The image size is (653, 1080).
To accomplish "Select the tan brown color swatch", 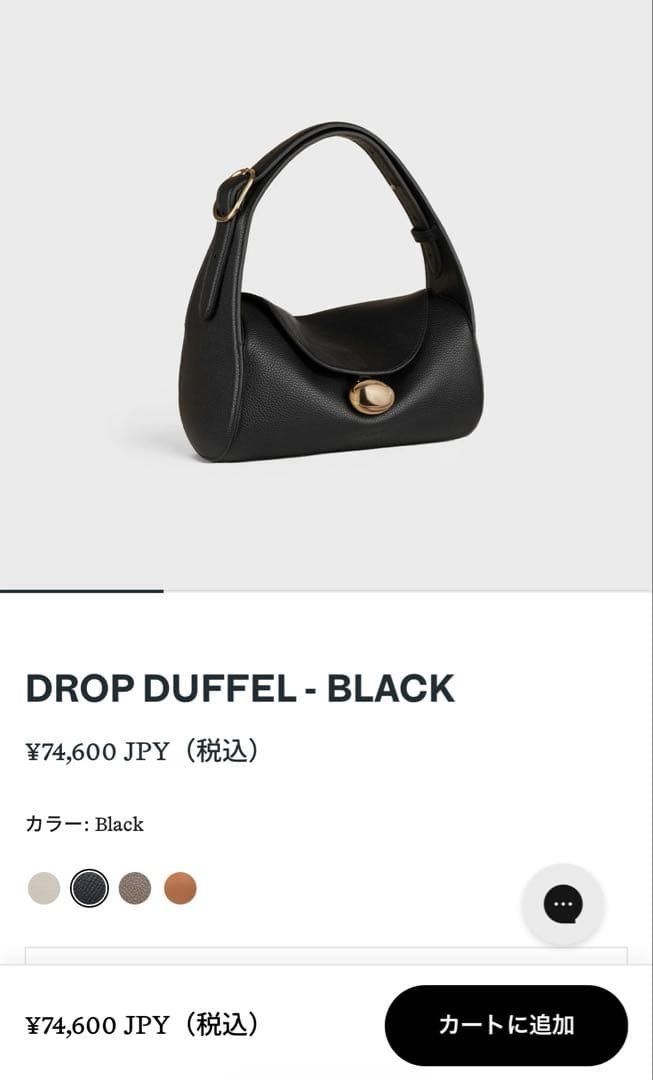I will (180, 888).
